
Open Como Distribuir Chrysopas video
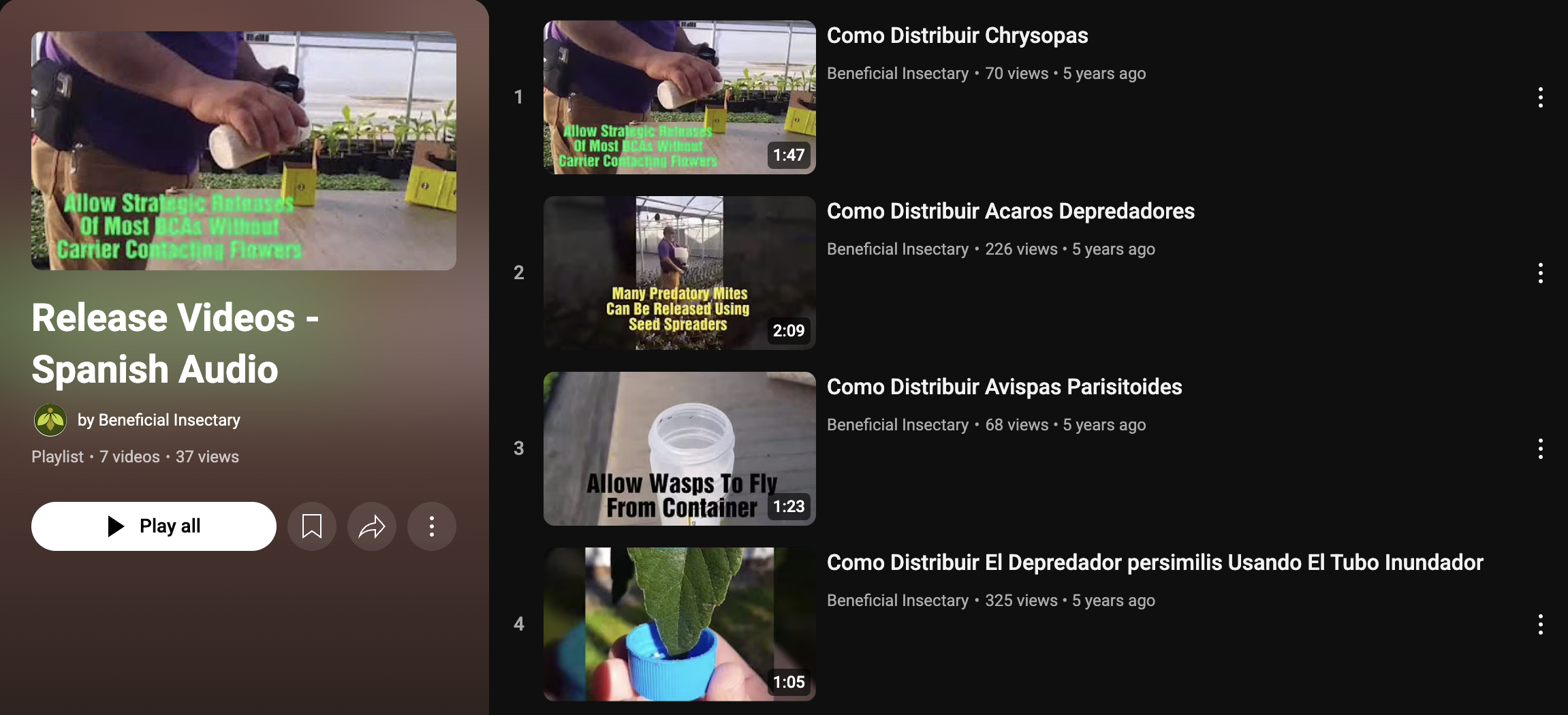(x=957, y=35)
